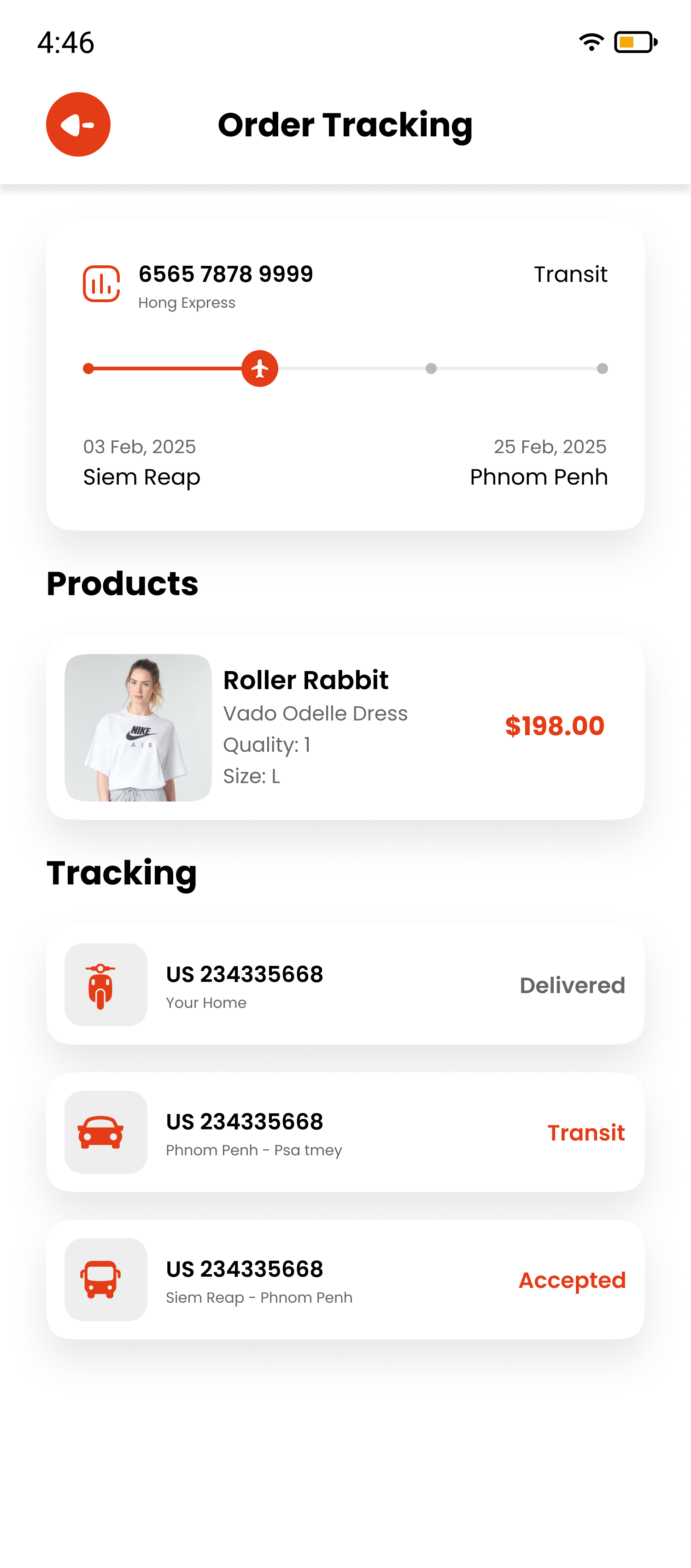
Task: Open the Roller Rabbit product card
Action: [345, 727]
